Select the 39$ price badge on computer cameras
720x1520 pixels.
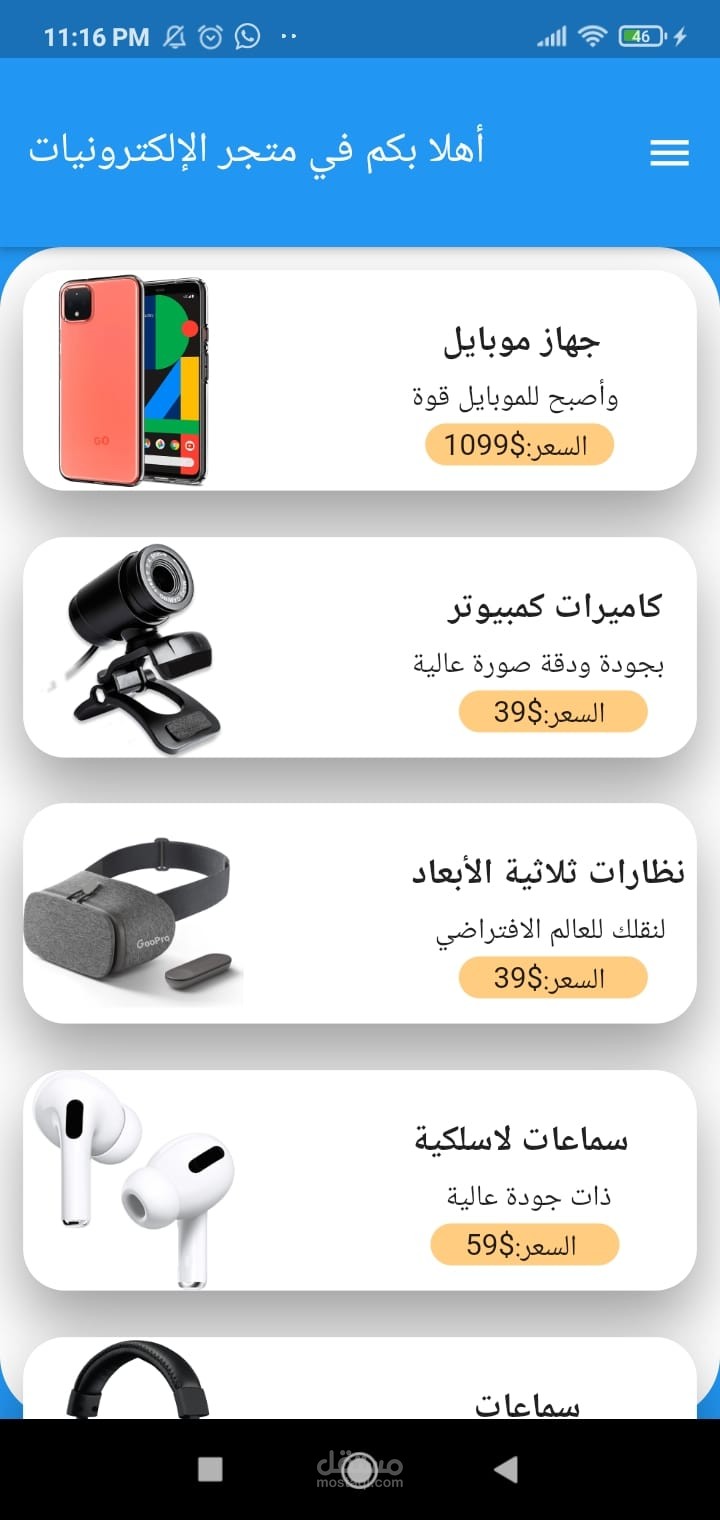coord(553,711)
